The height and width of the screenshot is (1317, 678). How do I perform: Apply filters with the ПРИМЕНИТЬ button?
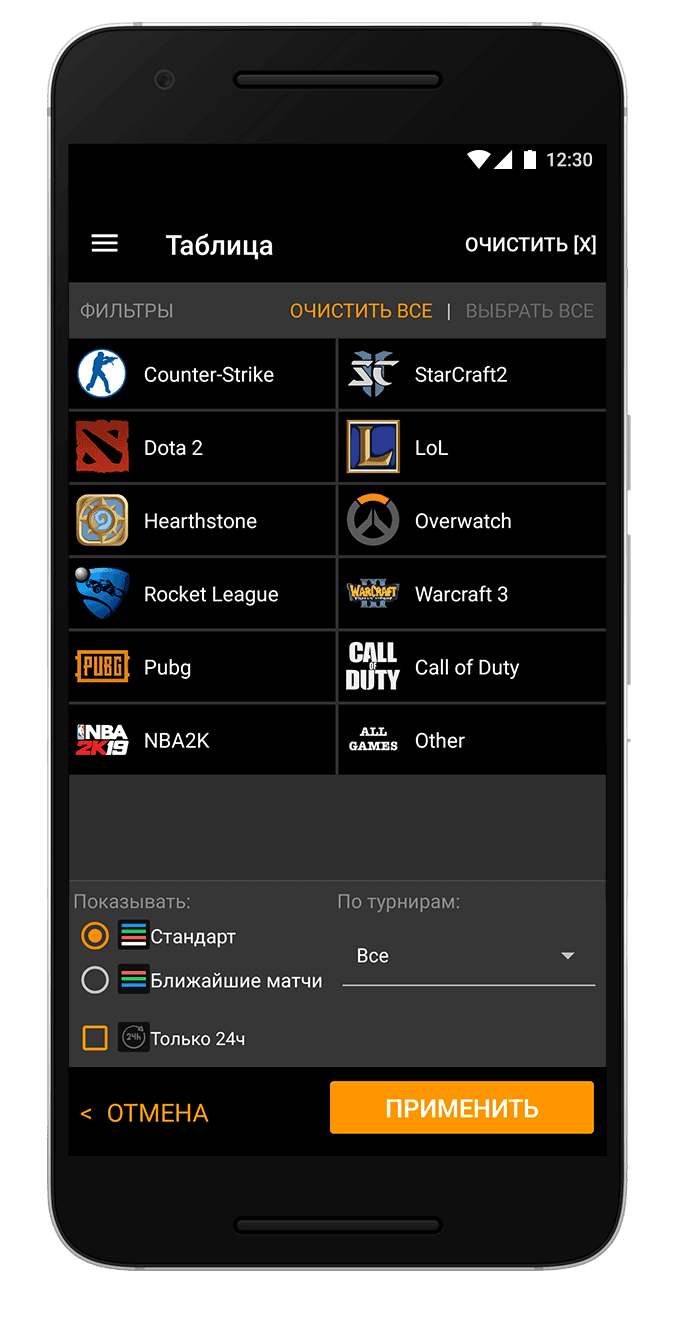point(461,1108)
